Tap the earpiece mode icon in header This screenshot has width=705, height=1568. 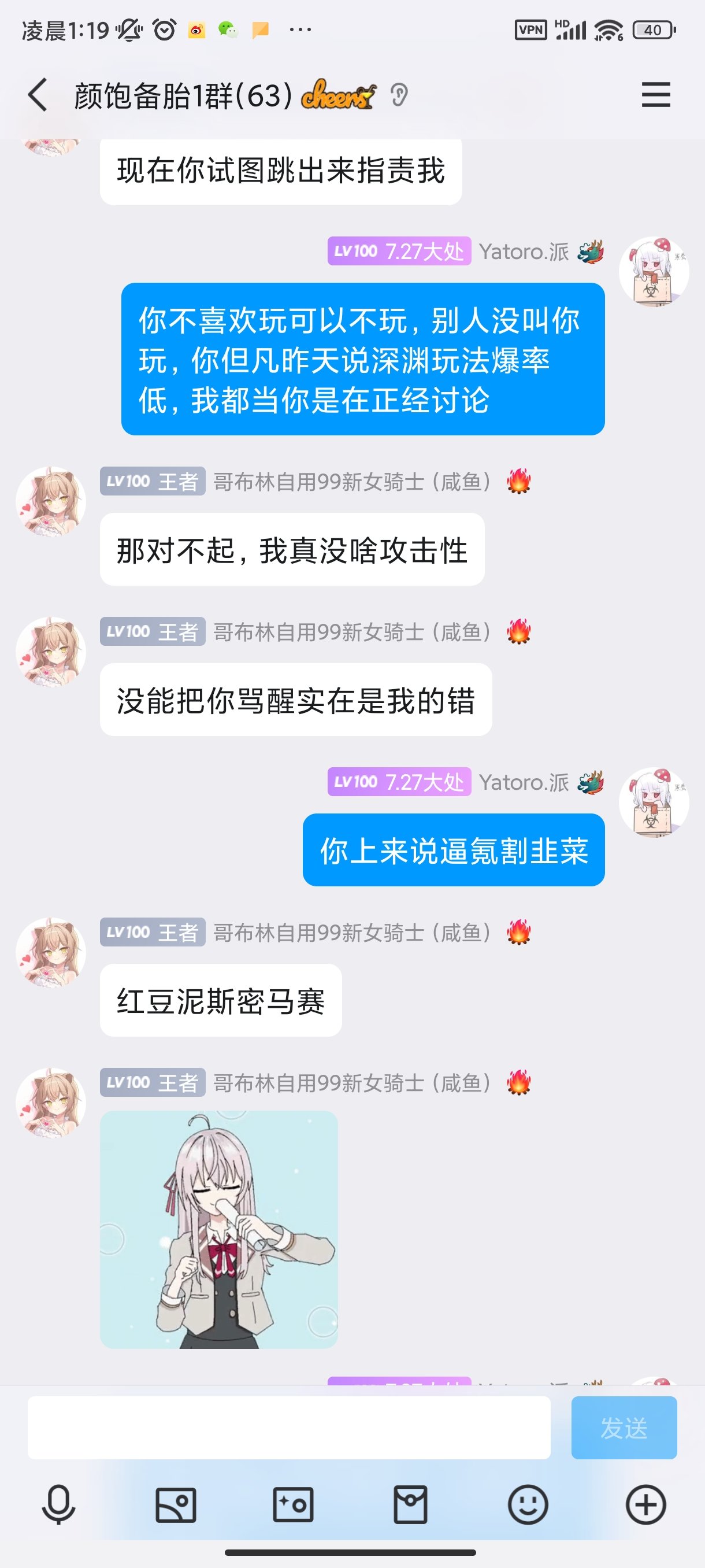point(399,95)
